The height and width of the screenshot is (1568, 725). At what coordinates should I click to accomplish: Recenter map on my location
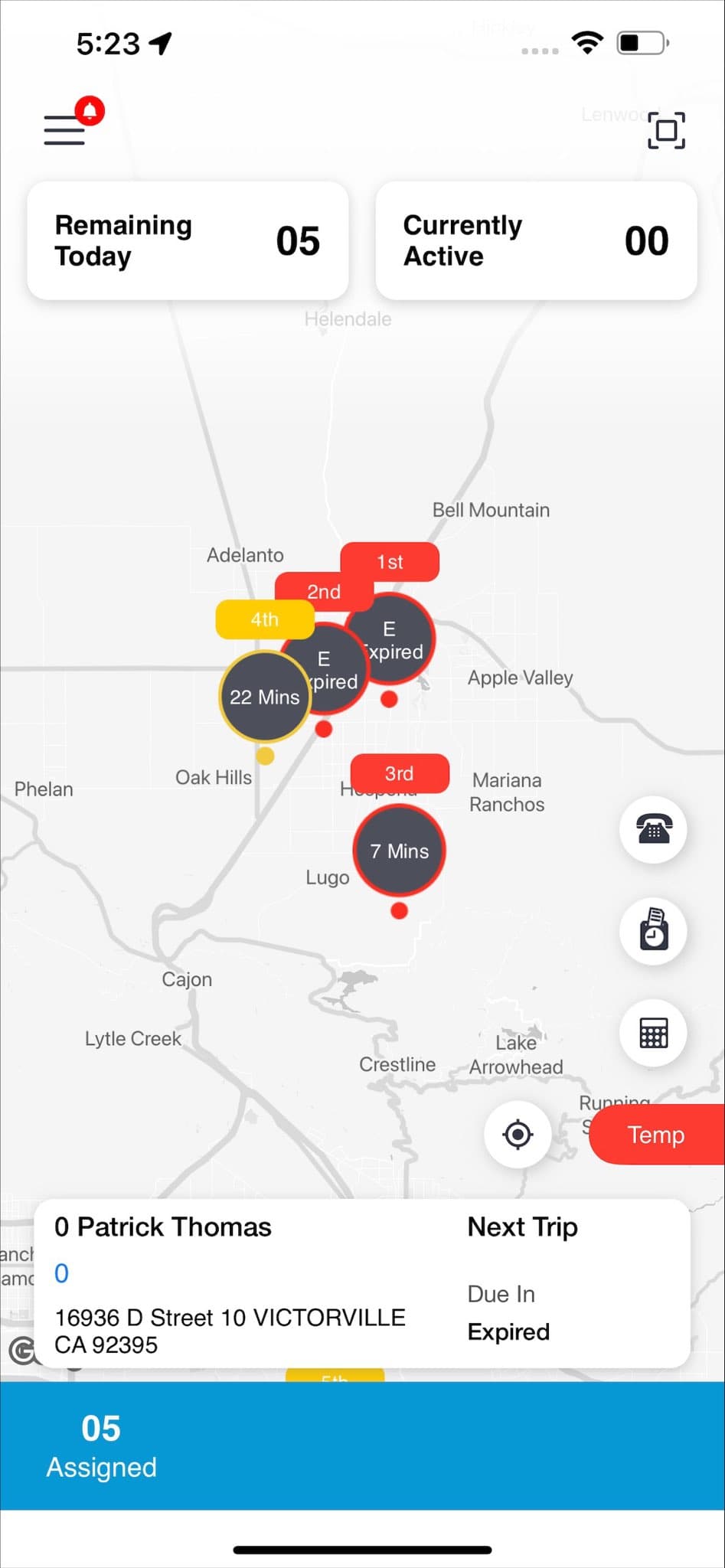pyautogui.click(x=518, y=1134)
